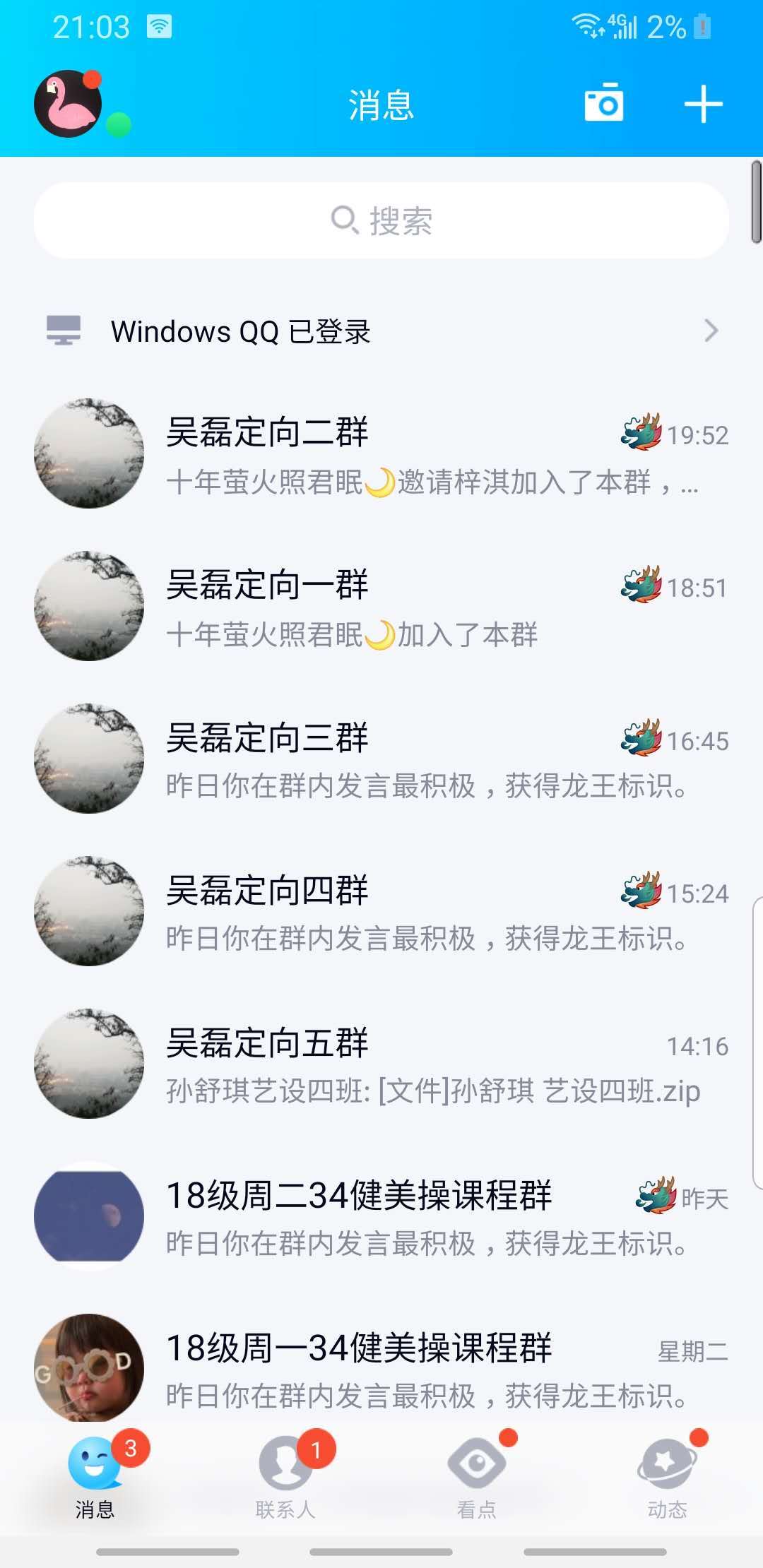Open the Windows QQ 已登录 row
Viewport: 763px width, 1568px height.
click(x=381, y=331)
